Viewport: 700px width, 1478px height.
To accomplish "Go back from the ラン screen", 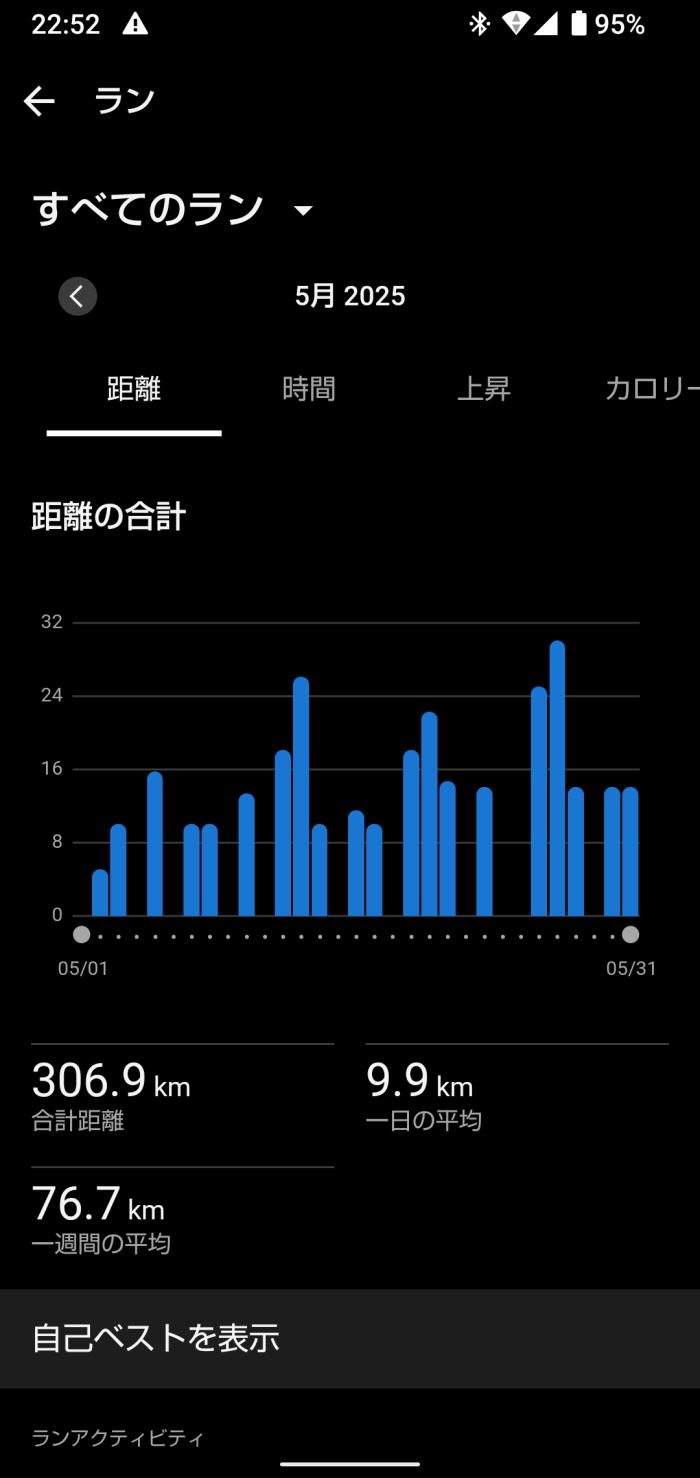I will [39, 101].
